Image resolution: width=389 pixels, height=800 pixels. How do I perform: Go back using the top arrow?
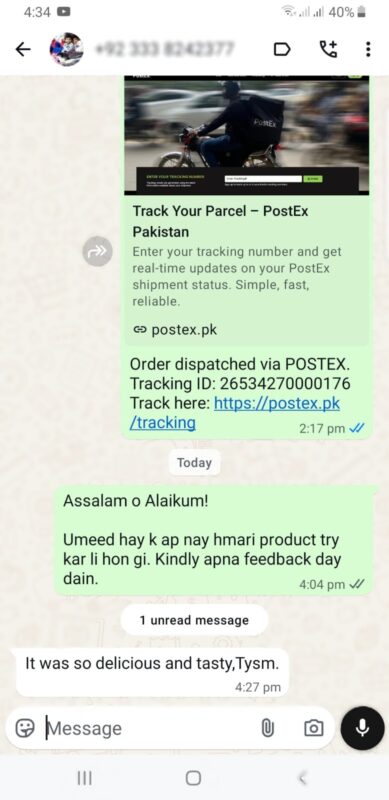23,49
